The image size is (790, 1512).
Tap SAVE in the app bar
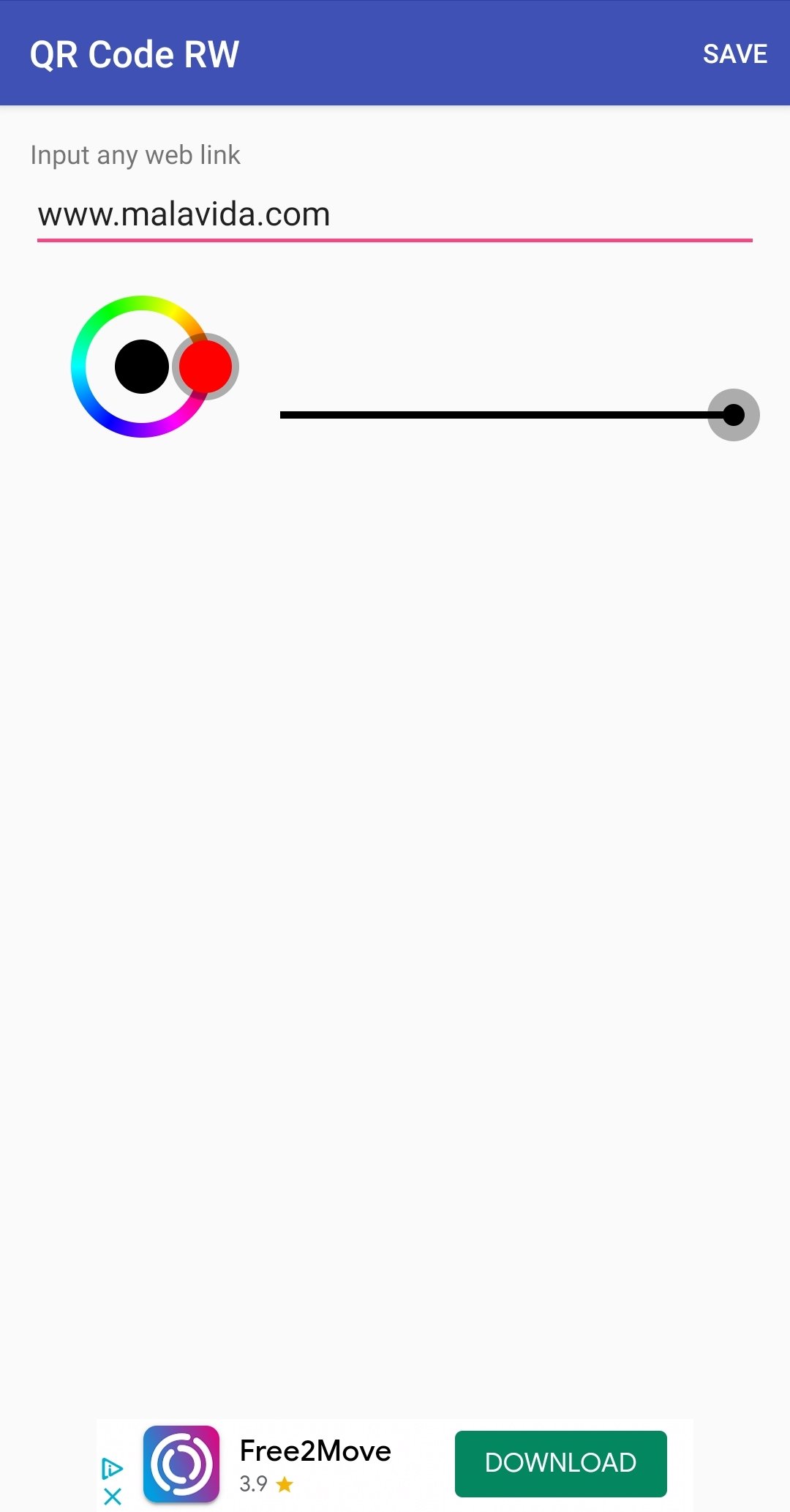[x=734, y=53]
